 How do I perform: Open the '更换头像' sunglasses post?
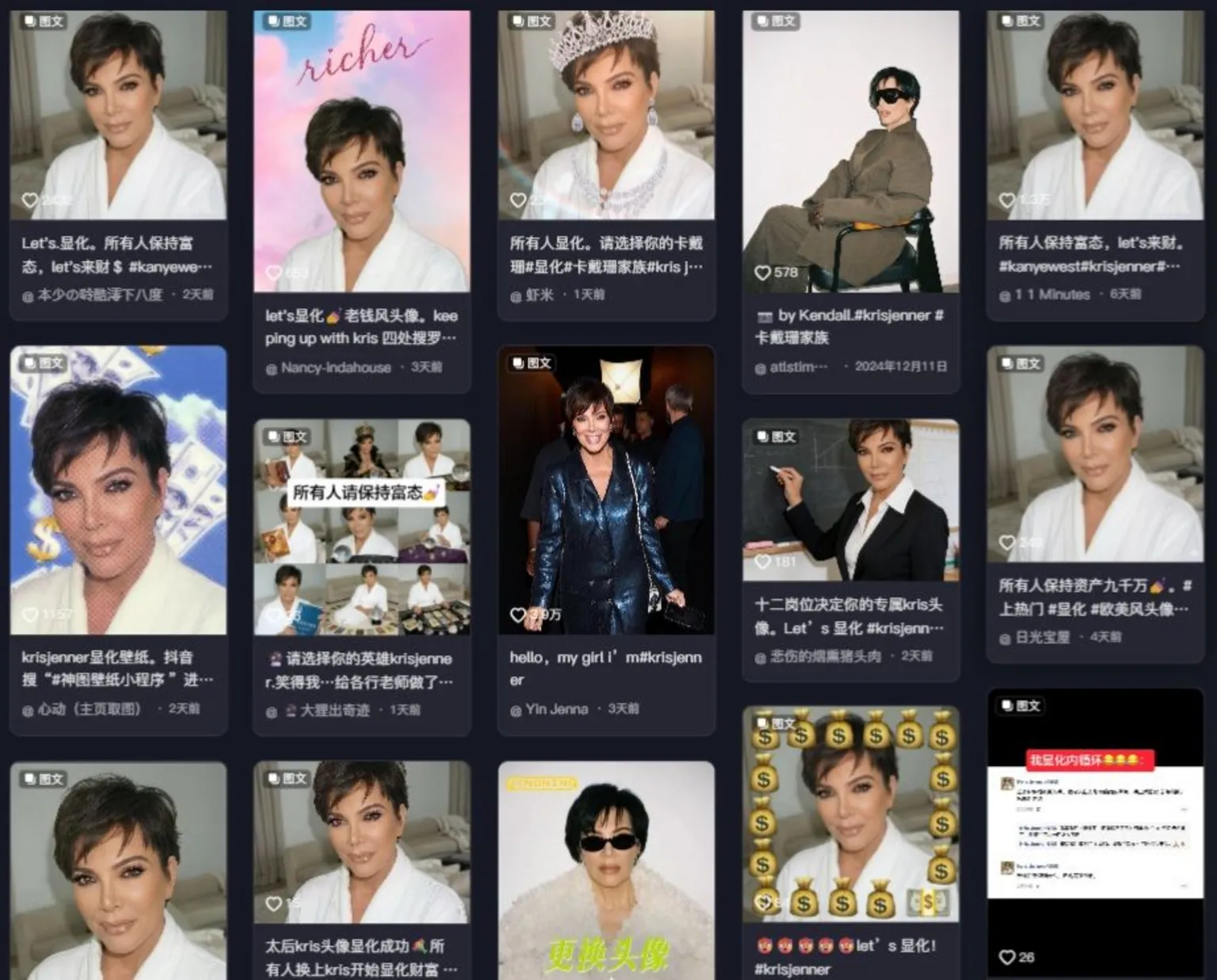(x=606, y=870)
